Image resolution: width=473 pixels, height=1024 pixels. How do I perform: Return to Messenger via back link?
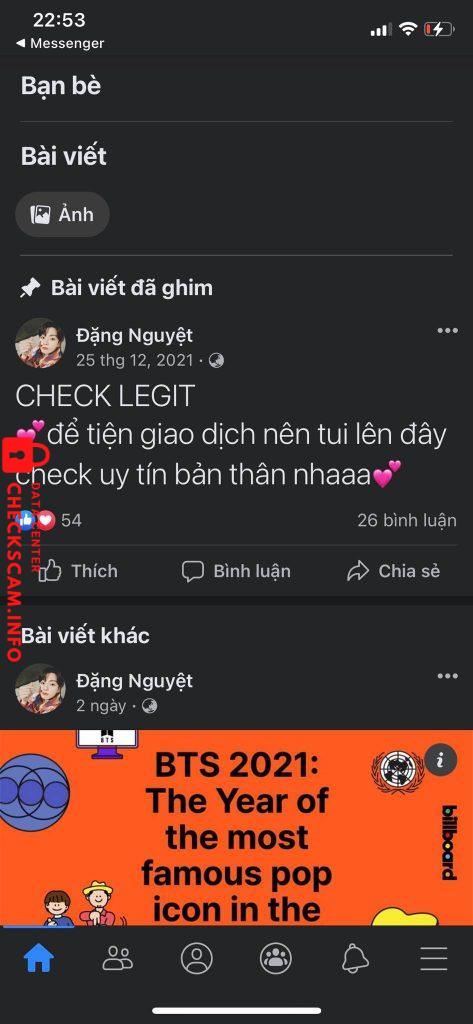point(59,44)
